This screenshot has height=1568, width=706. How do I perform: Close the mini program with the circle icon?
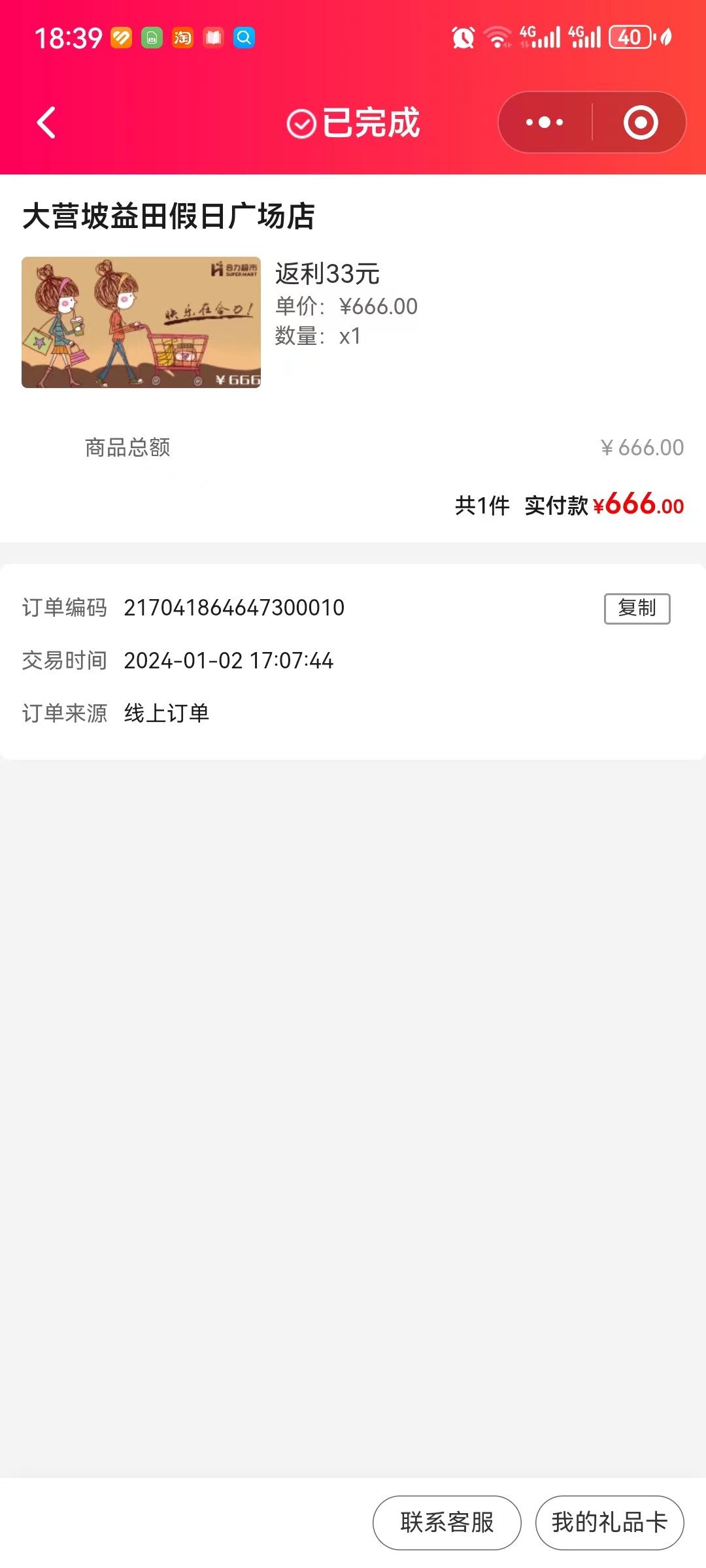click(640, 123)
